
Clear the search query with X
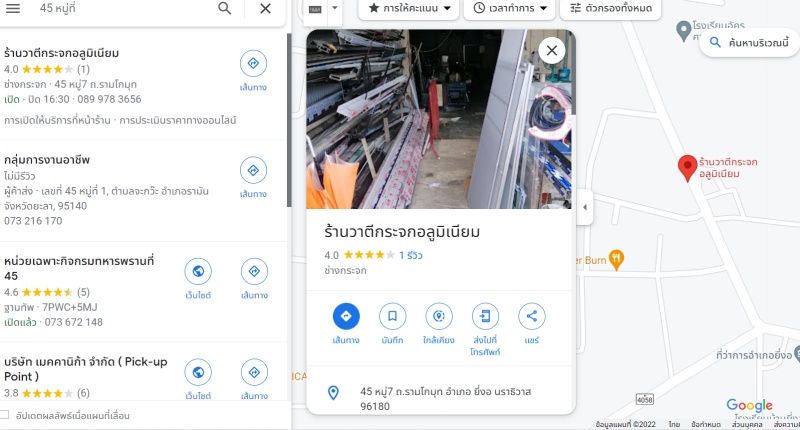265,8
